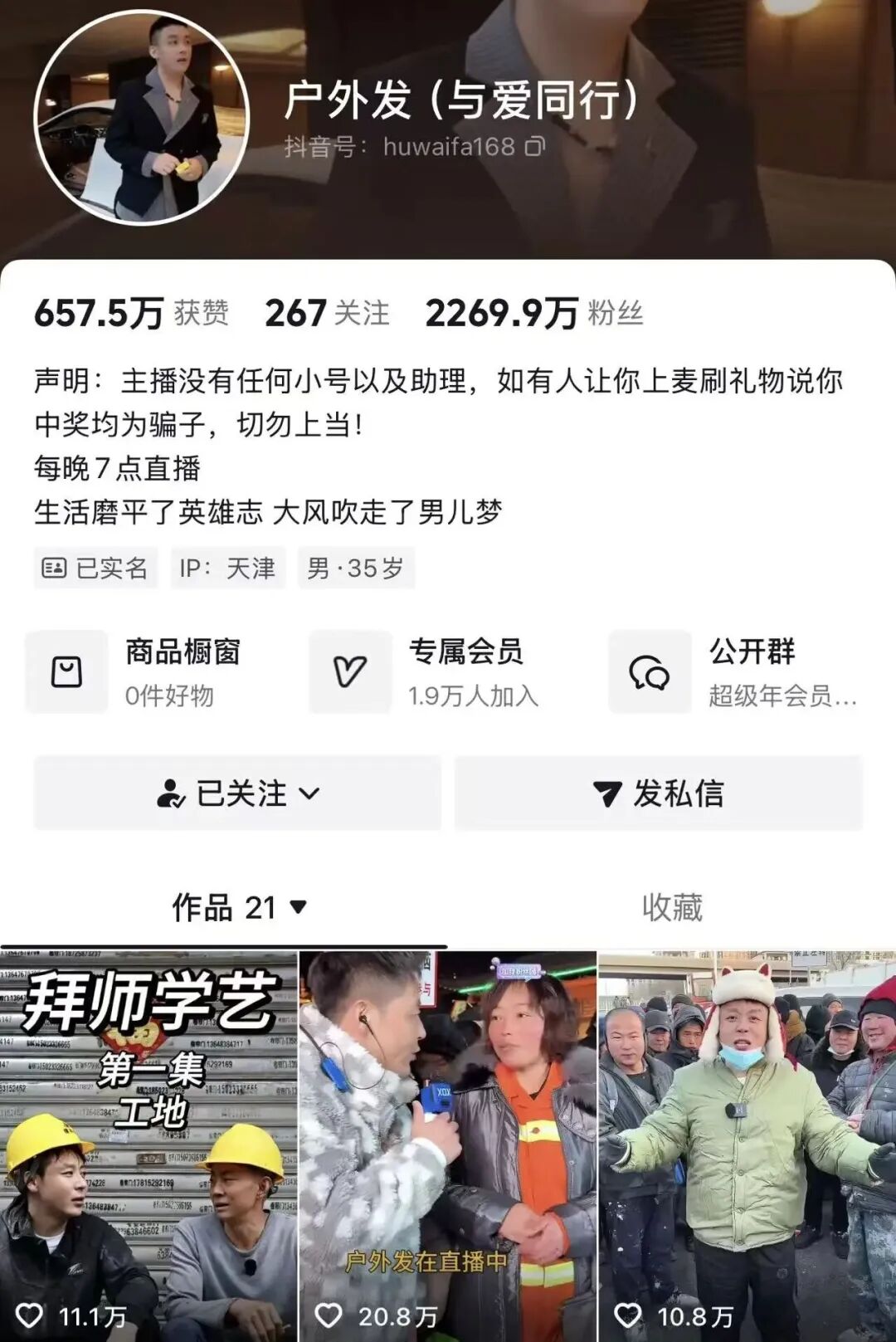
Task: View the 657.5万 获赞 likes count
Action: tap(130, 314)
